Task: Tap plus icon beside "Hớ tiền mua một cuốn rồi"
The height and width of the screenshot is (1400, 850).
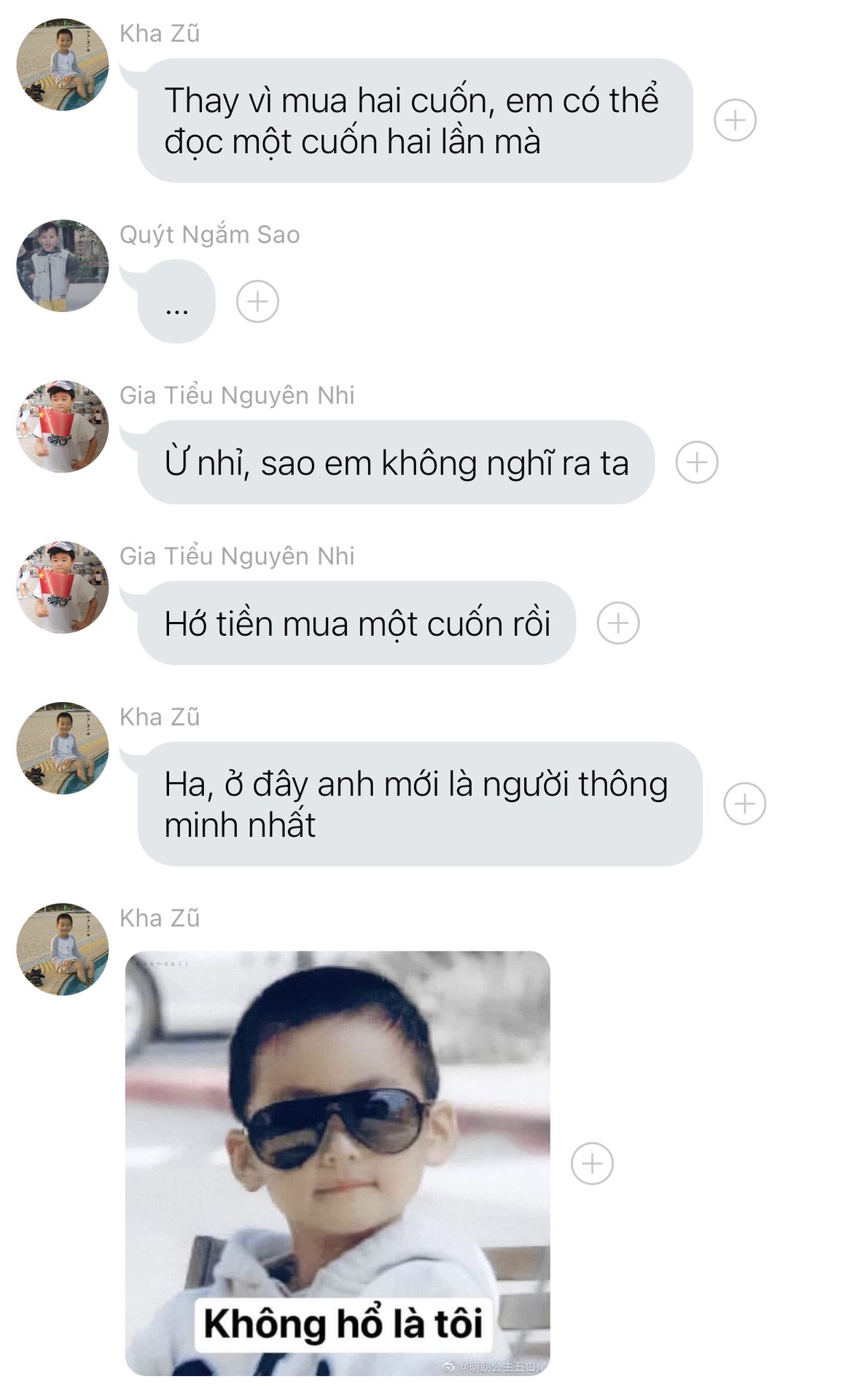Action: (618, 623)
